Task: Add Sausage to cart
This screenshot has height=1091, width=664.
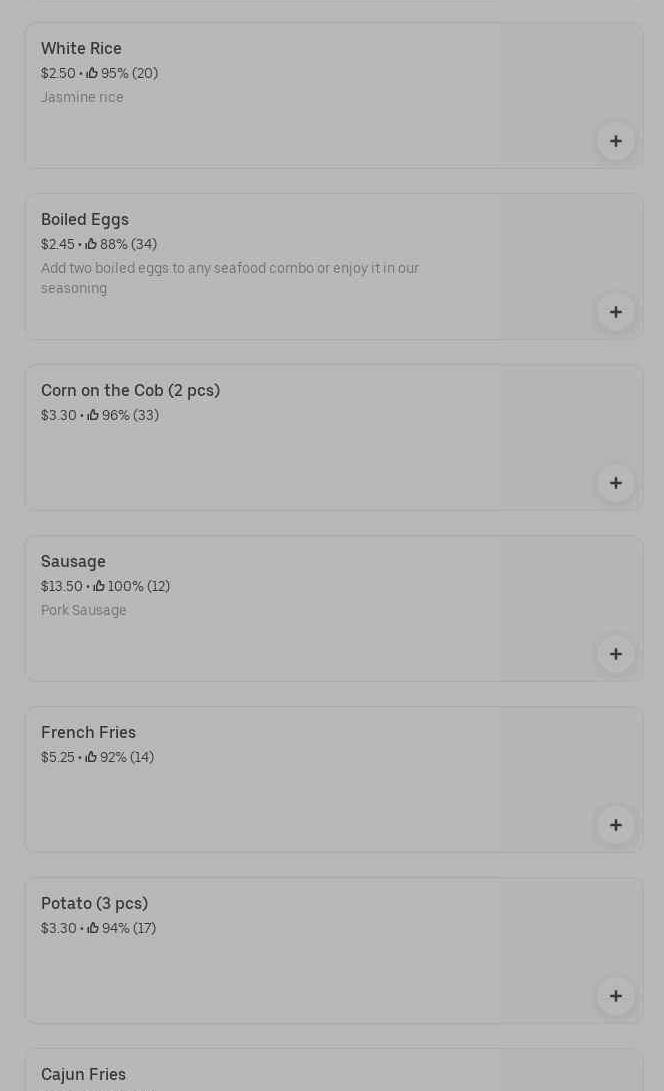Action: (x=615, y=654)
